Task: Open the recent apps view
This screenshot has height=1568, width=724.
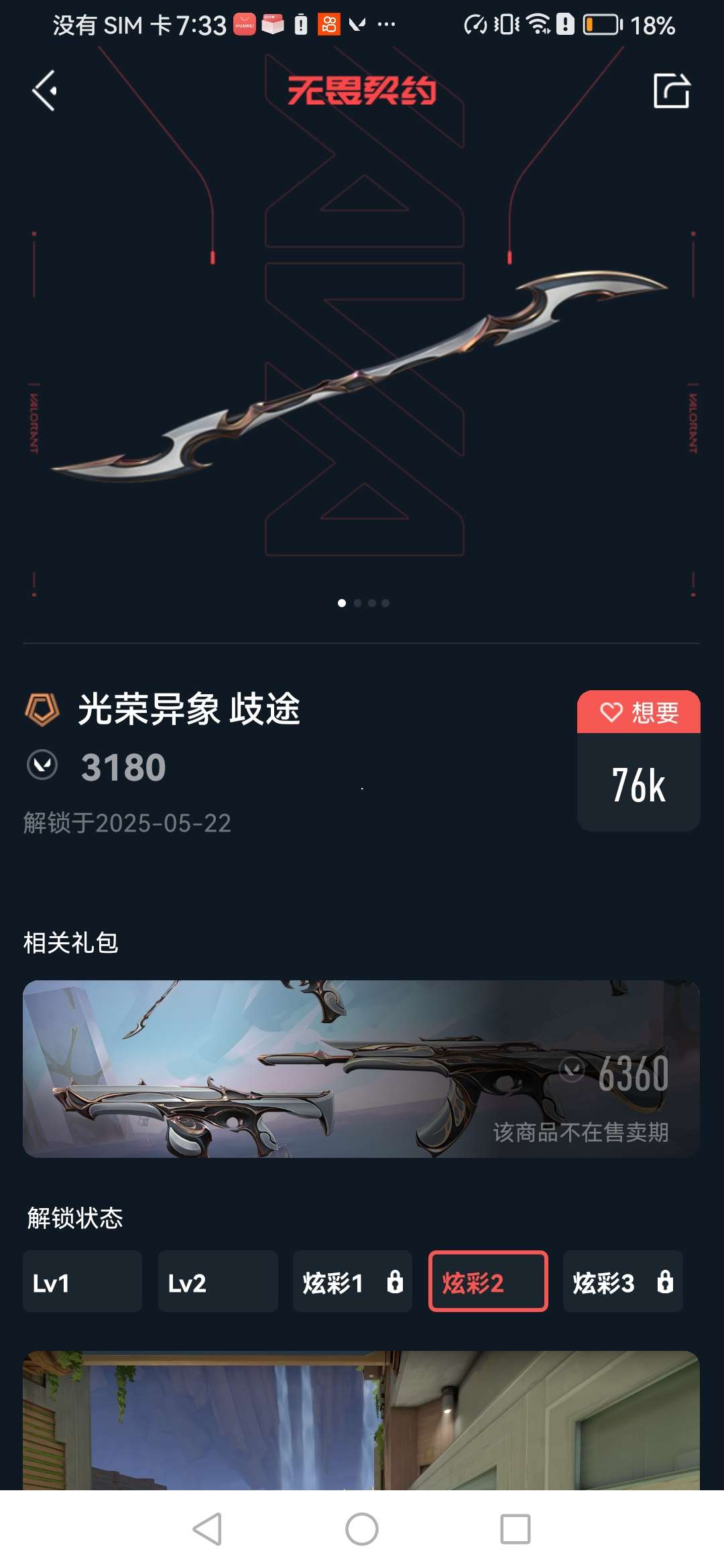Action: click(515, 1530)
